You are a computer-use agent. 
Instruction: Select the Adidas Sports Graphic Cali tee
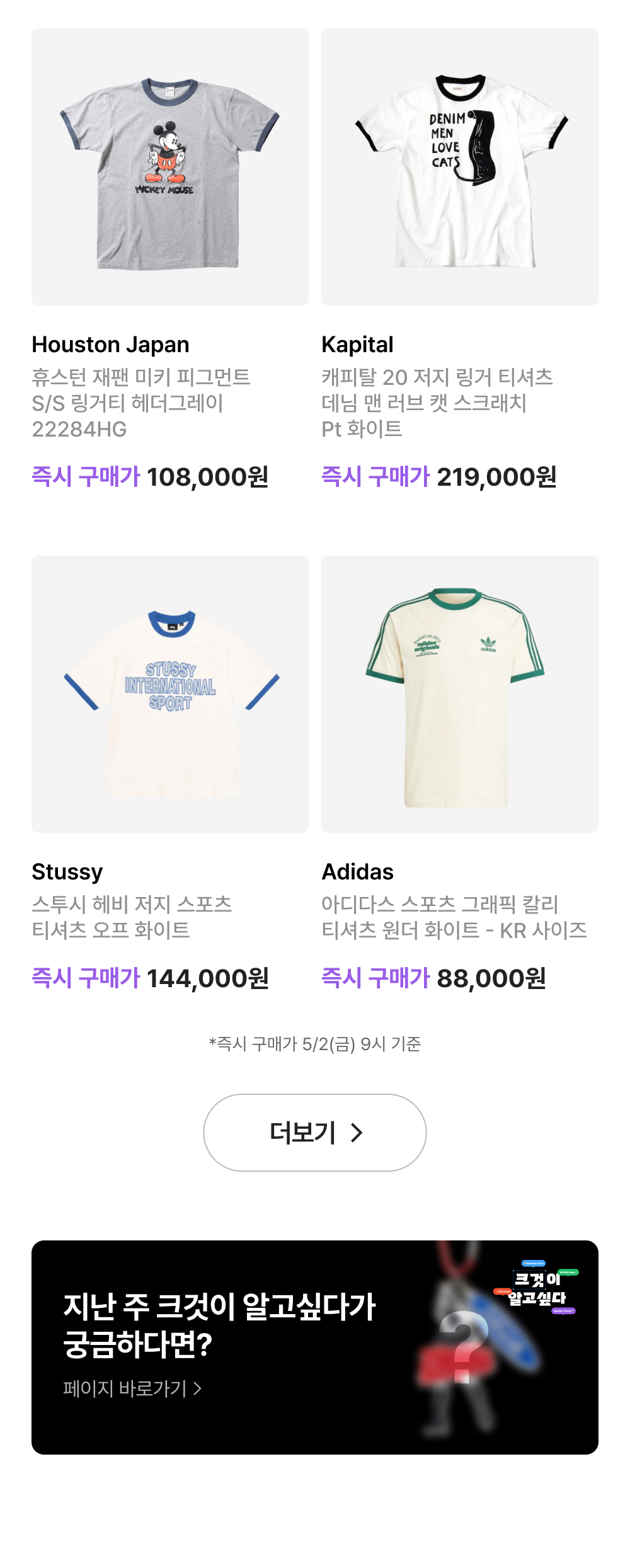pyautogui.click(x=460, y=694)
